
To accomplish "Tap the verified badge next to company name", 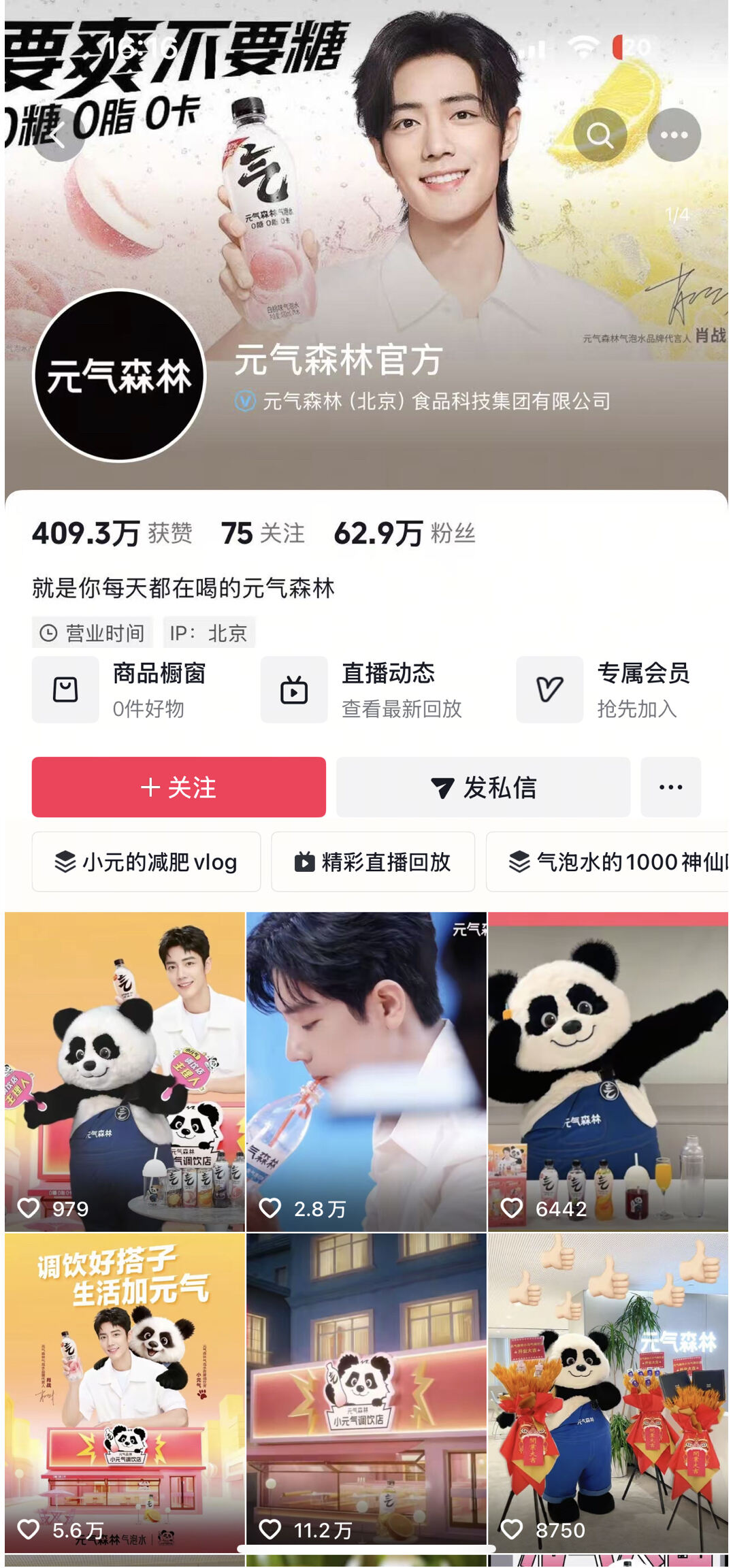I will tap(245, 402).
